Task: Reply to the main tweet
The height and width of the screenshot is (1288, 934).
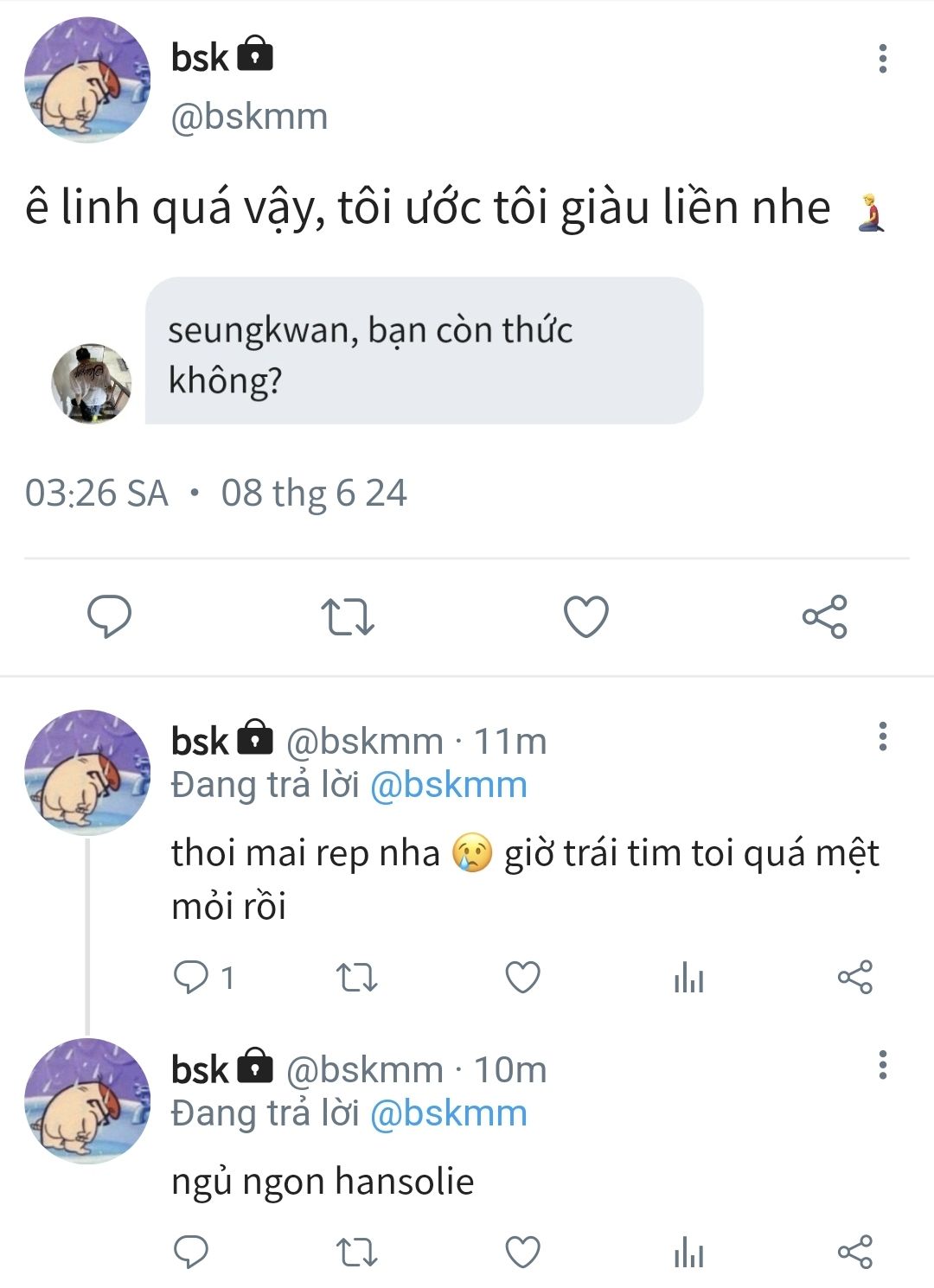Action: 110,616
